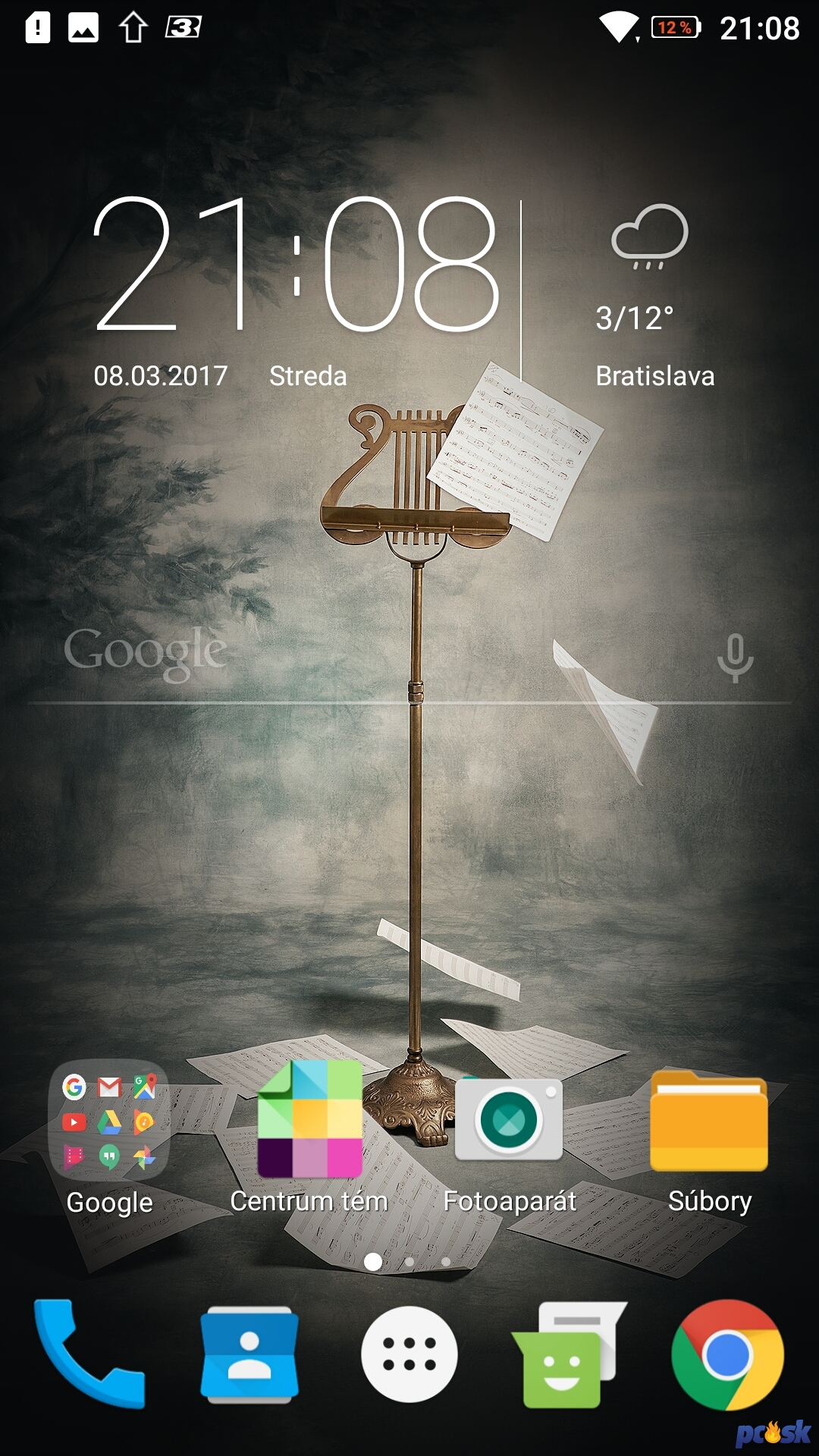Open the Bratislava weather widget

[654, 297]
